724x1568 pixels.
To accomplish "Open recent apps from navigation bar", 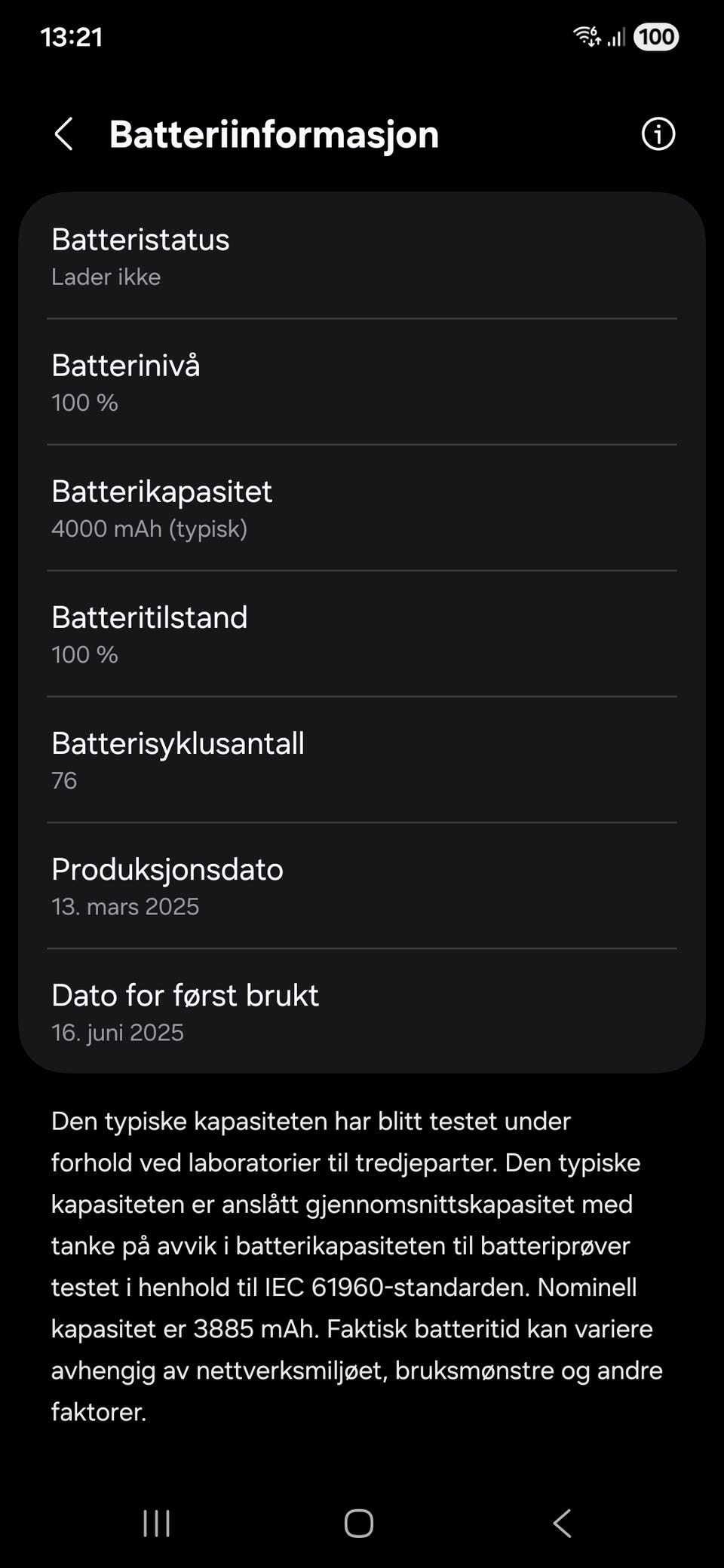I will 157,1523.
